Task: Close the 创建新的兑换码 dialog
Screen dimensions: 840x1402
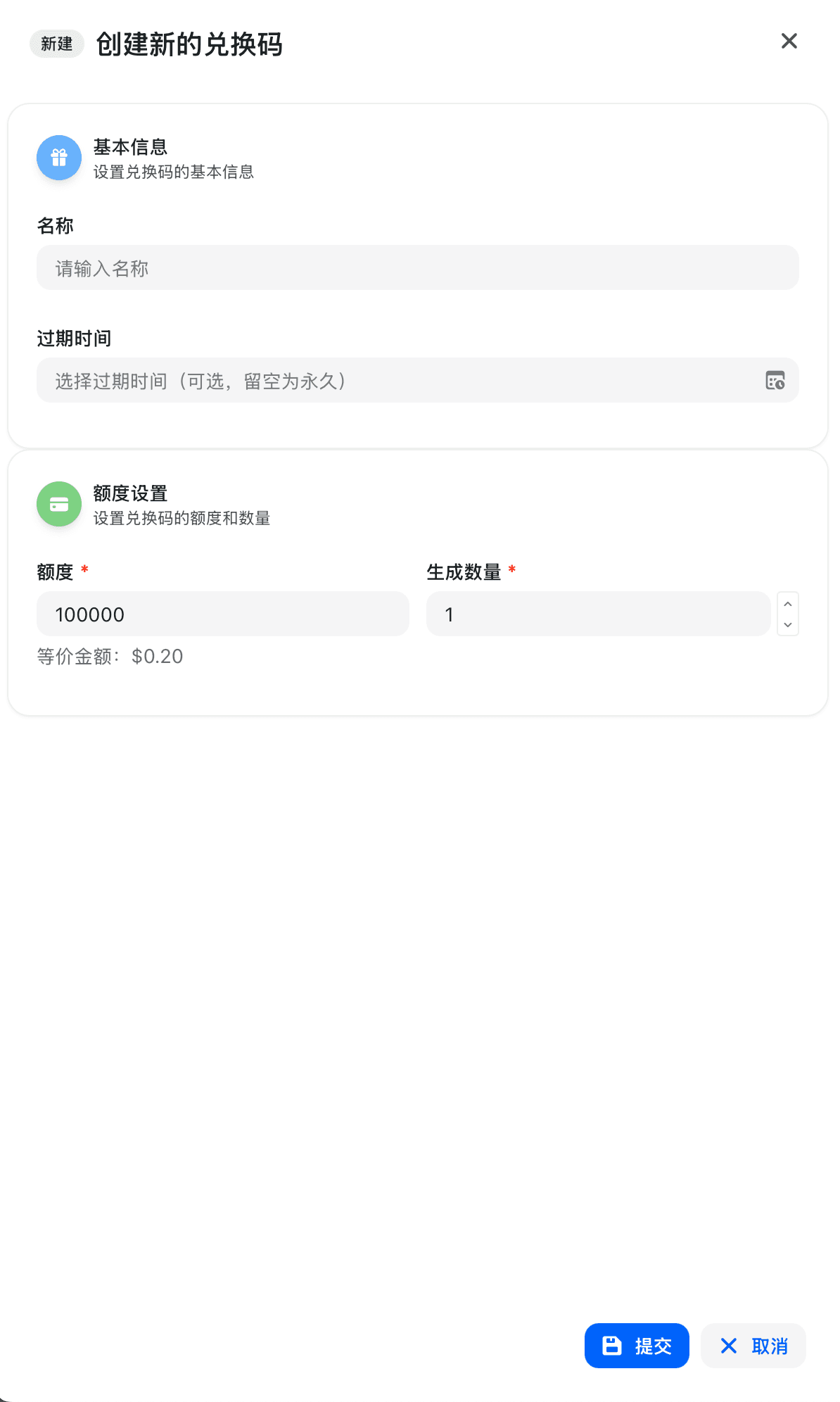Action: (789, 42)
